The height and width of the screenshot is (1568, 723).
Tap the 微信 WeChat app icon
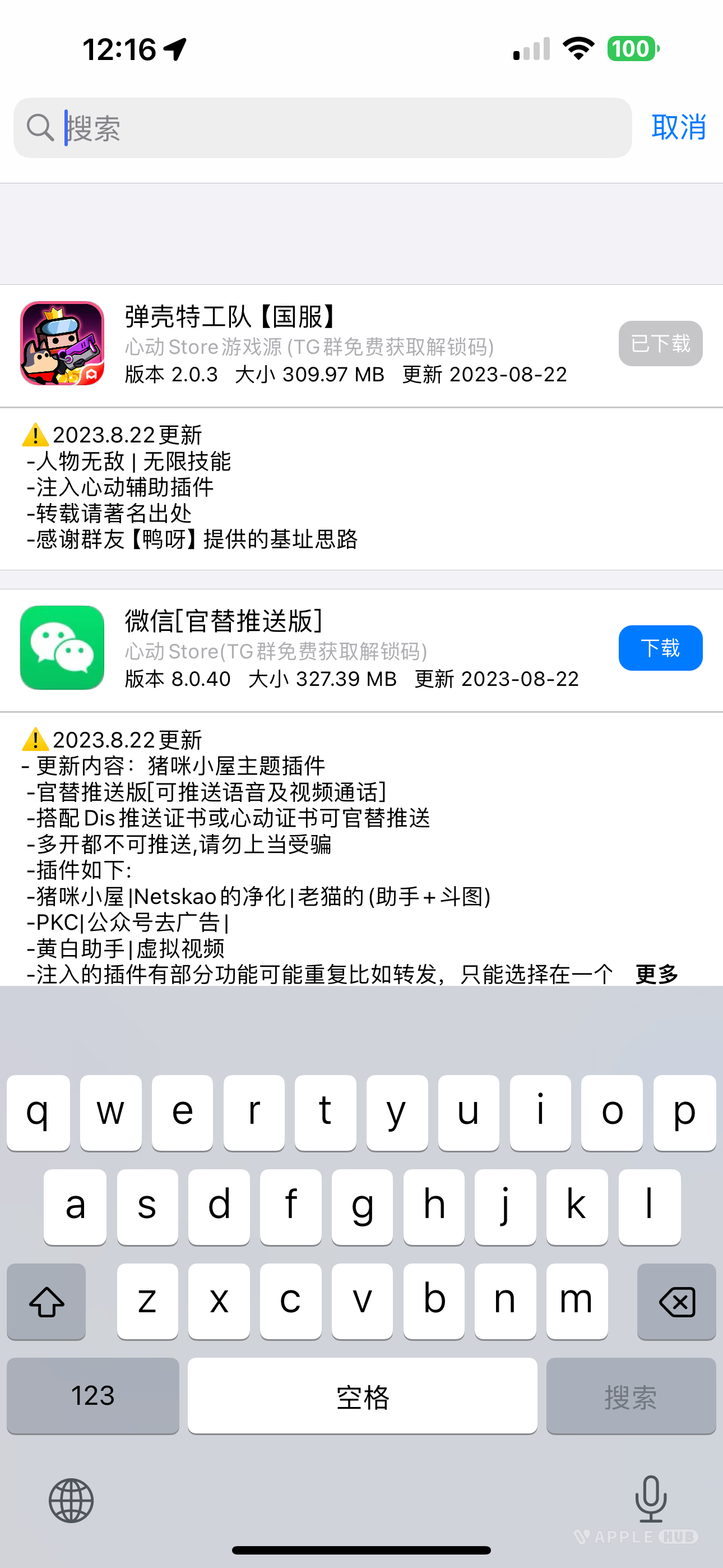(61, 647)
